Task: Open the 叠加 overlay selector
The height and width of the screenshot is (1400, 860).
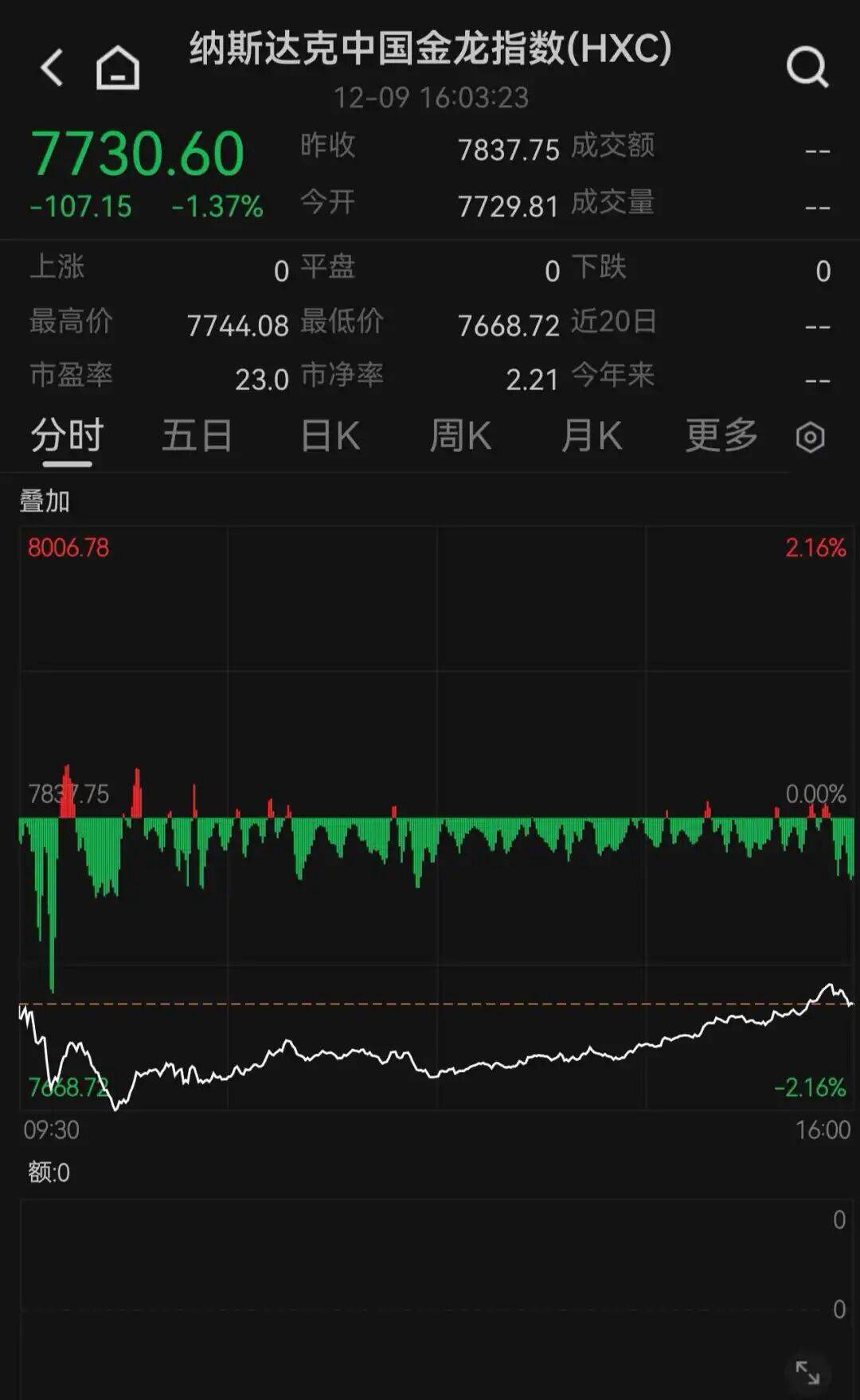Action: pyautogui.click(x=44, y=502)
